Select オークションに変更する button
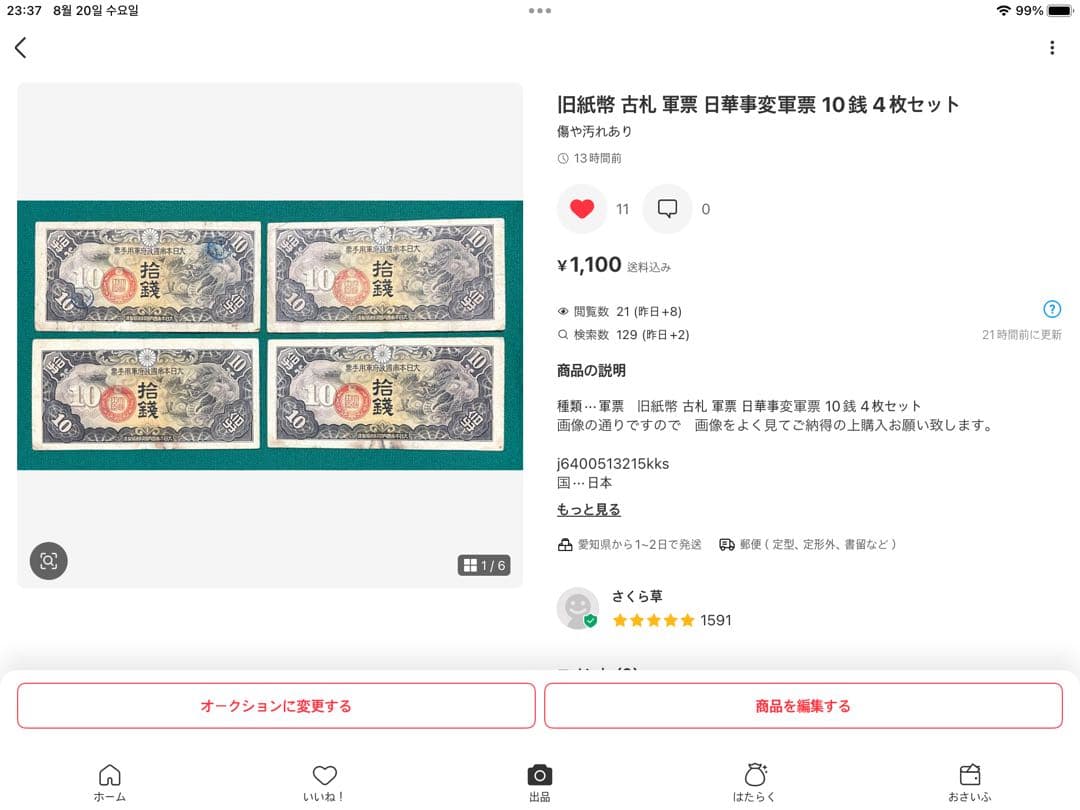Image resolution: width=1080 pixels, height=810 pixels. tap(276, 706)
